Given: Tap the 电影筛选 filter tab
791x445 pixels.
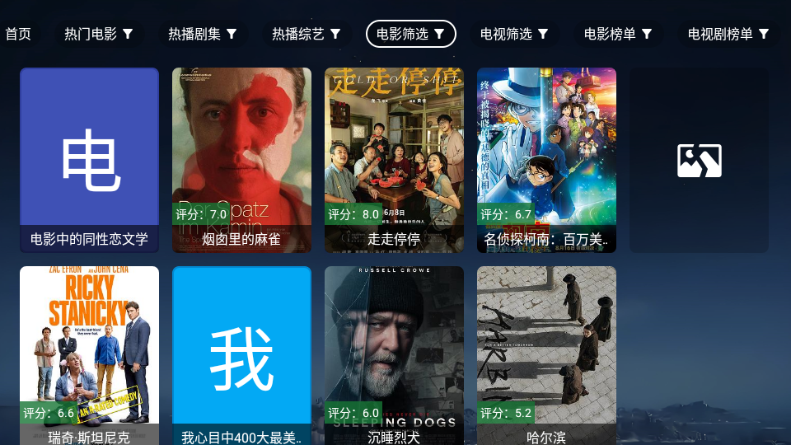Looking at the screenshot, I should coord(411,34).
